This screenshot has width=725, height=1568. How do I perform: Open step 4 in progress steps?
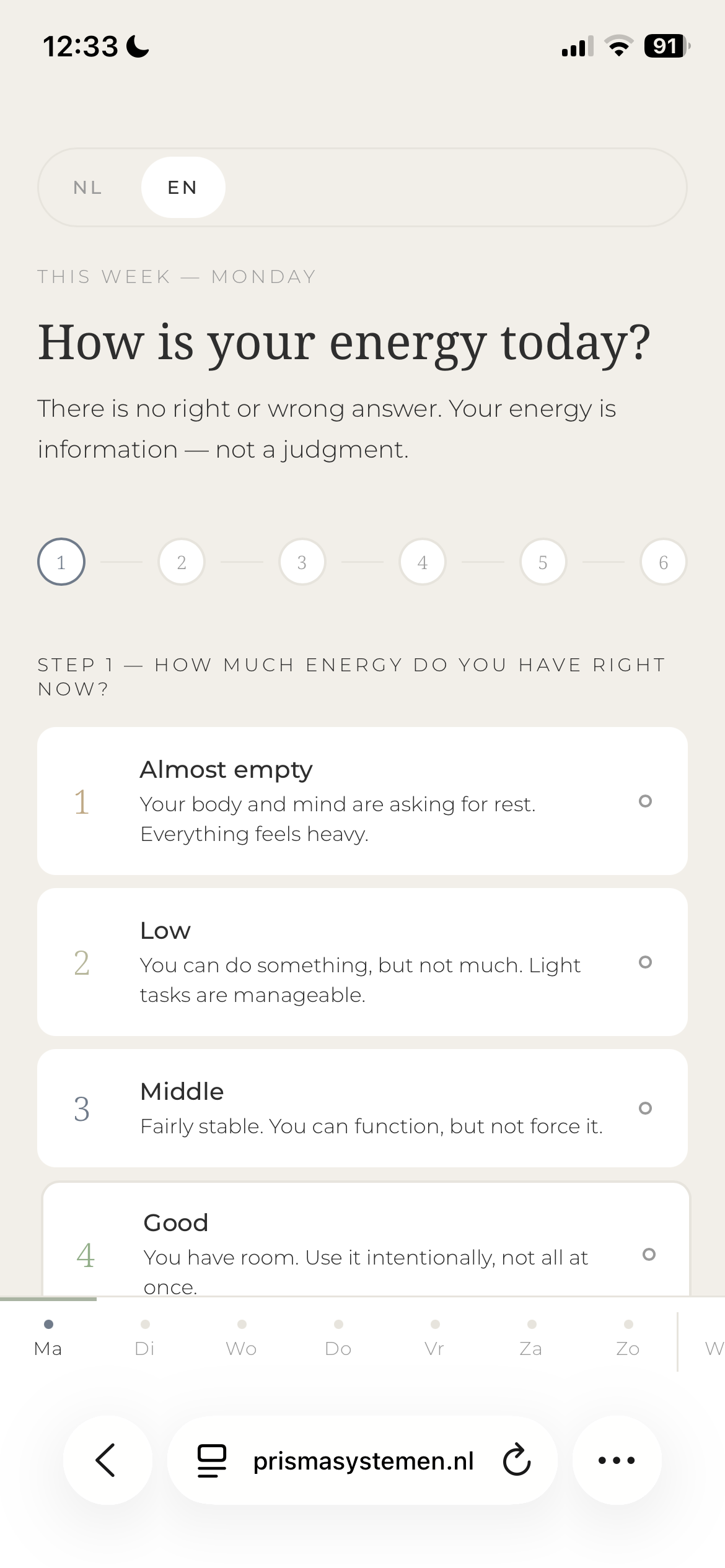[x=423, y=562]
